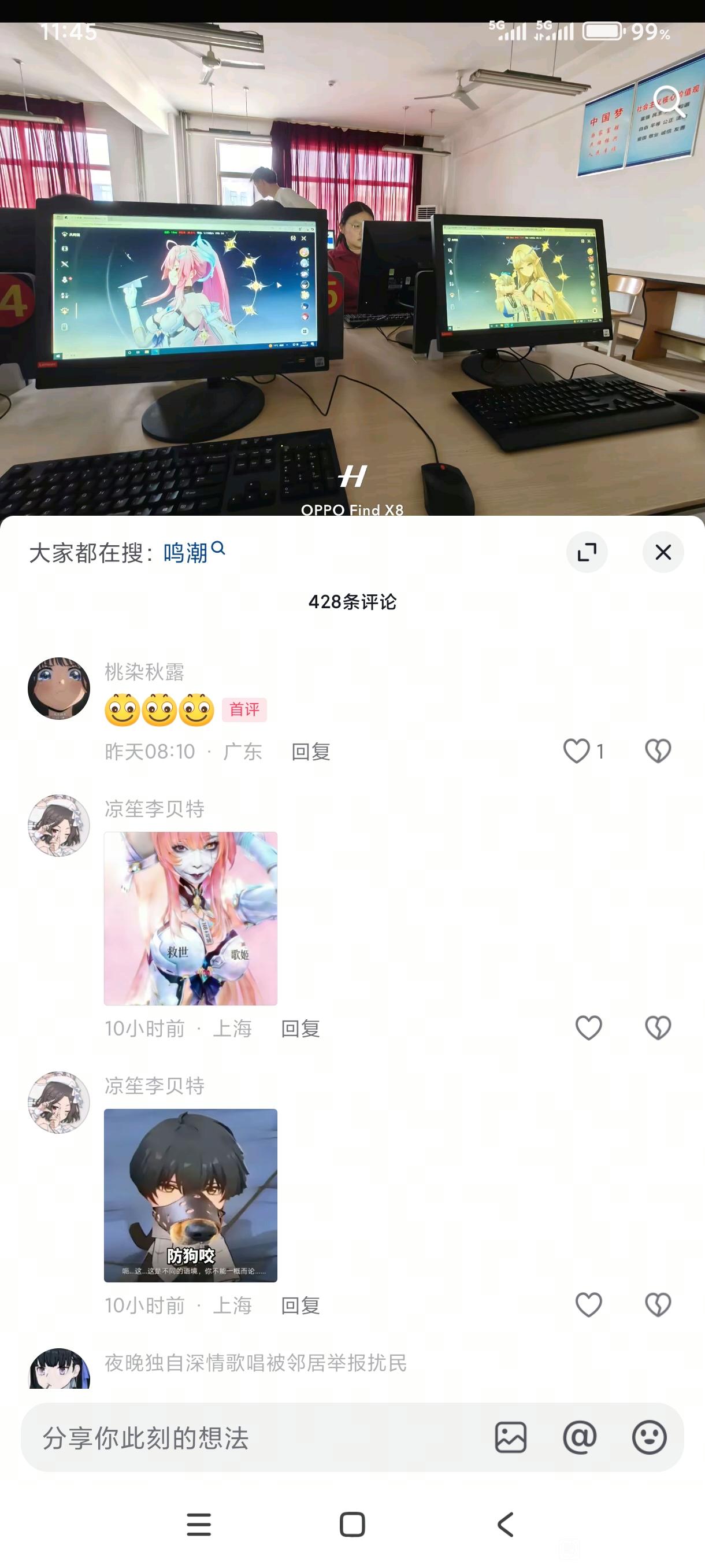
Task: Close the comments panel
Action: coord(663,552)
